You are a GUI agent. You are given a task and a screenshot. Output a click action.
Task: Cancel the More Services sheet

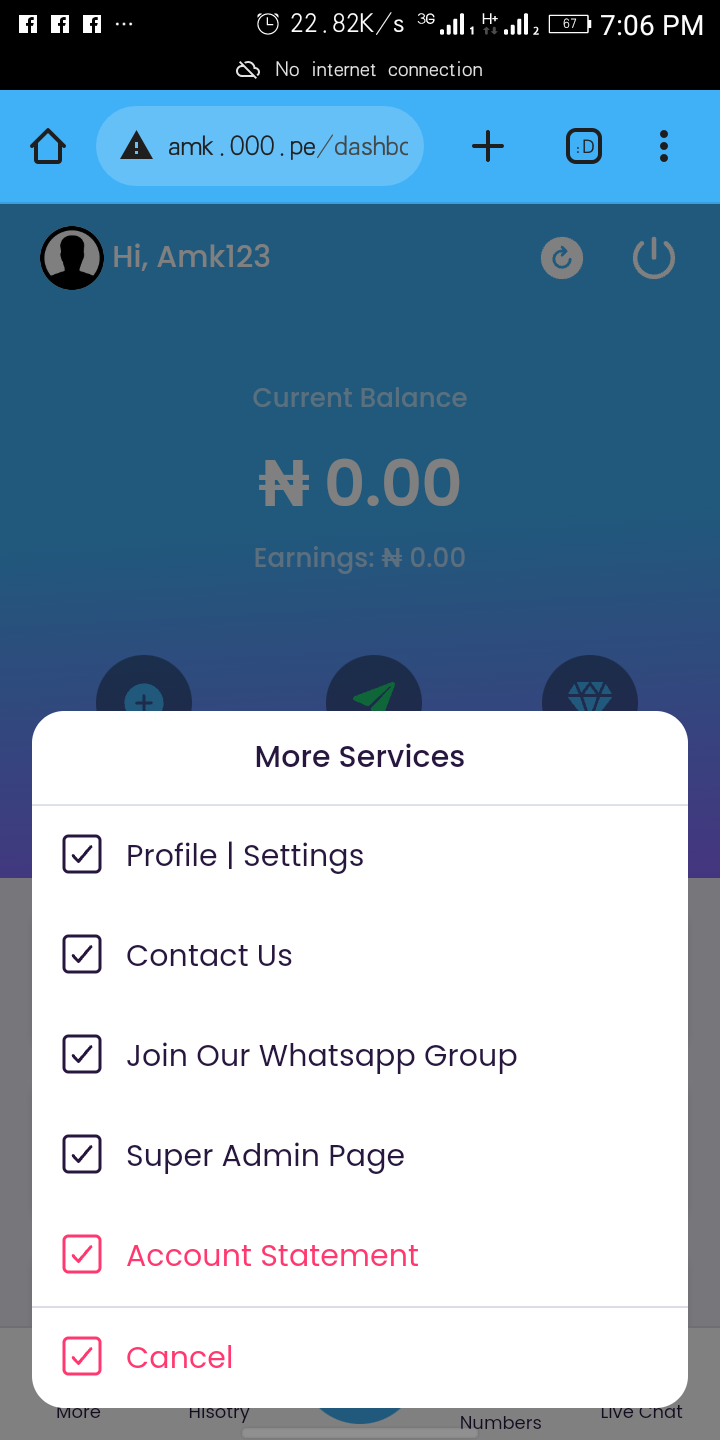(179, 1357)
